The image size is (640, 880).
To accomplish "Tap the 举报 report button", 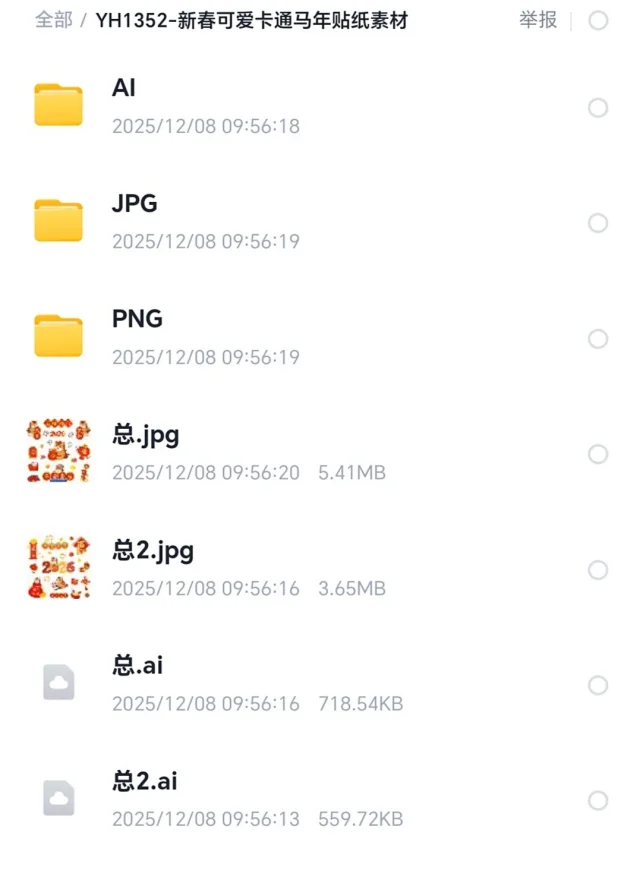I will click(538, 20).
